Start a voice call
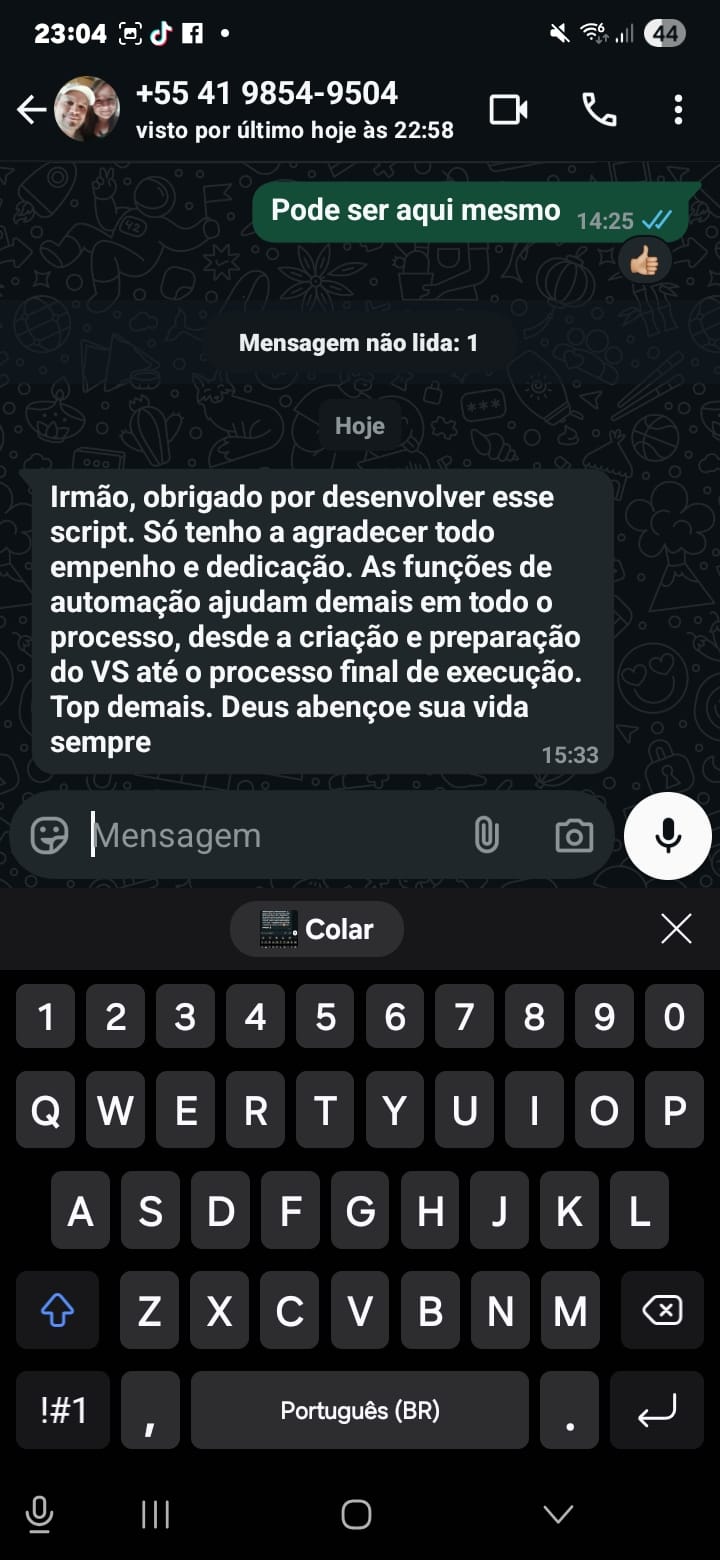Image resolution: width=720 pixels, height=1560 pixels. click(x=599, y=110)
